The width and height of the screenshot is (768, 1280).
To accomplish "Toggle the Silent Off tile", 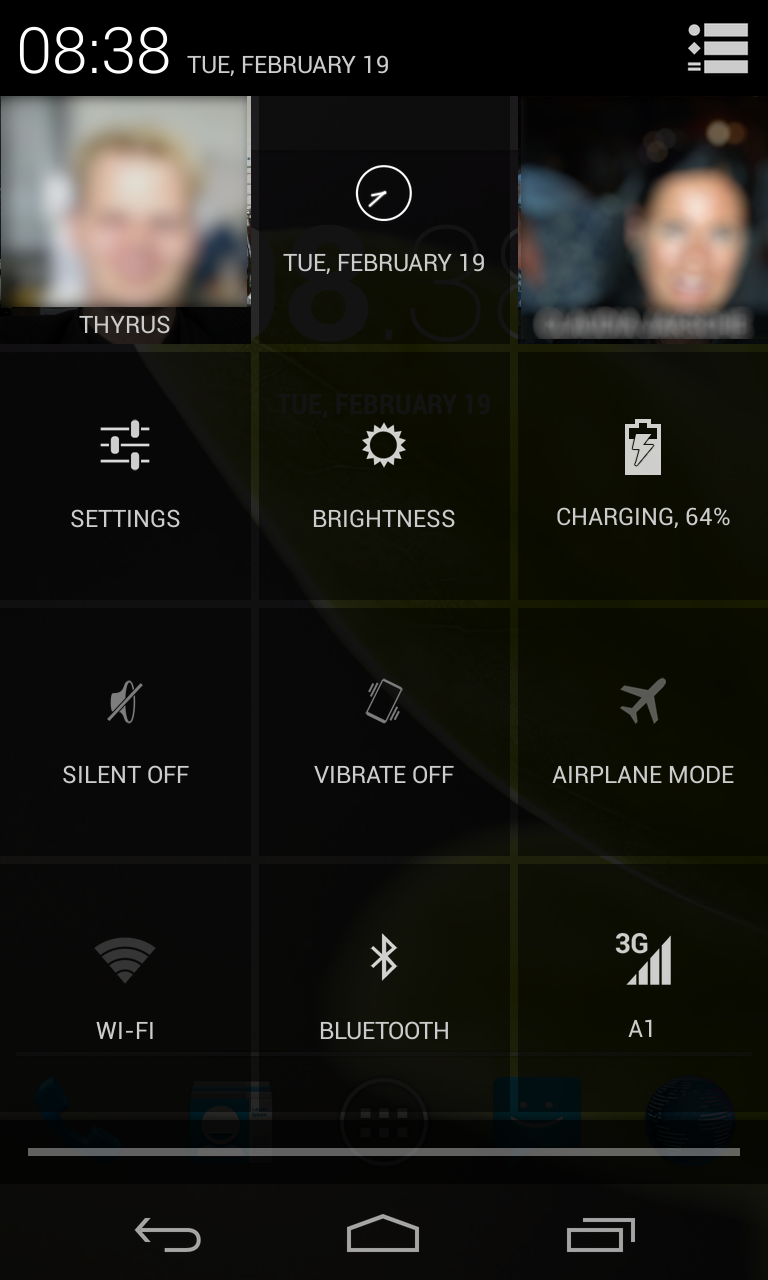I will click(125, 730).
